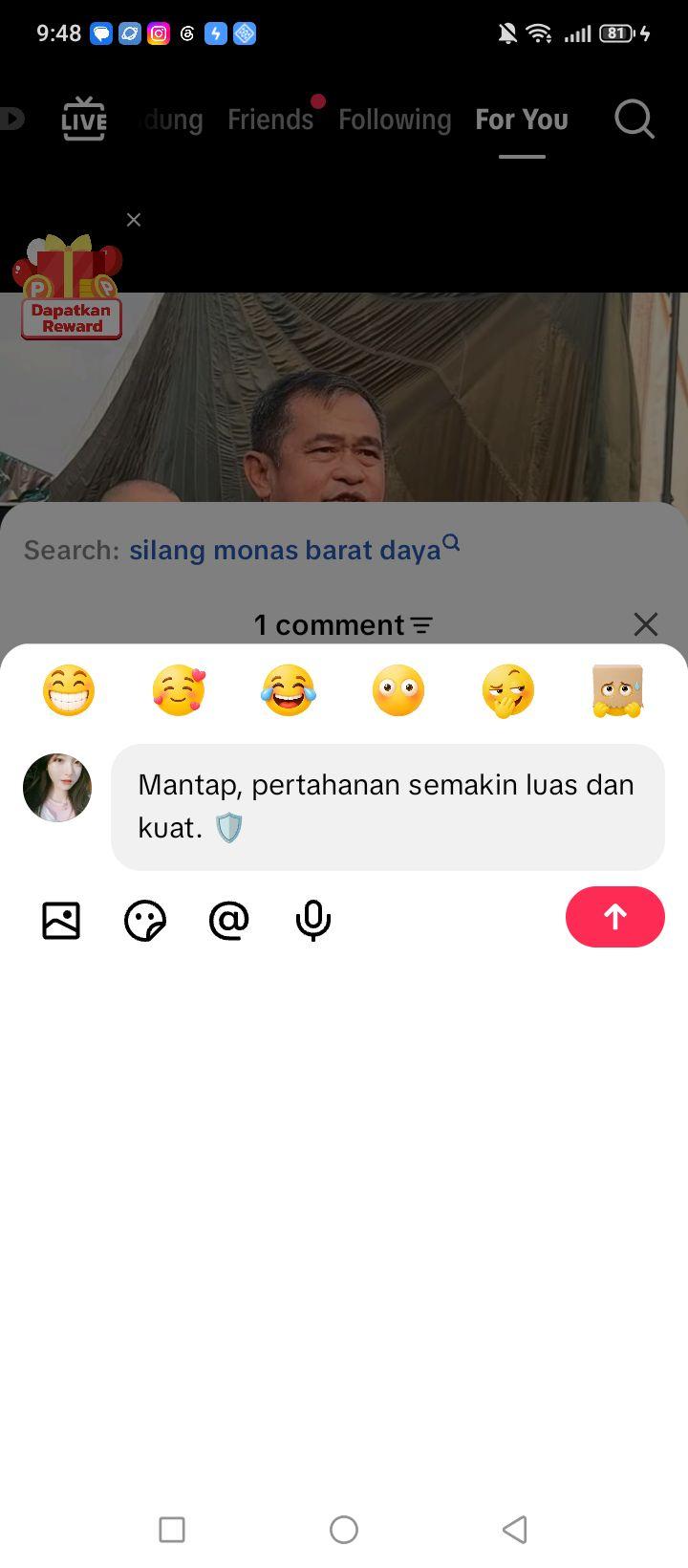Insert the grinning face emoji
This screenshot has width=688, height=1568.
point(69,690)
